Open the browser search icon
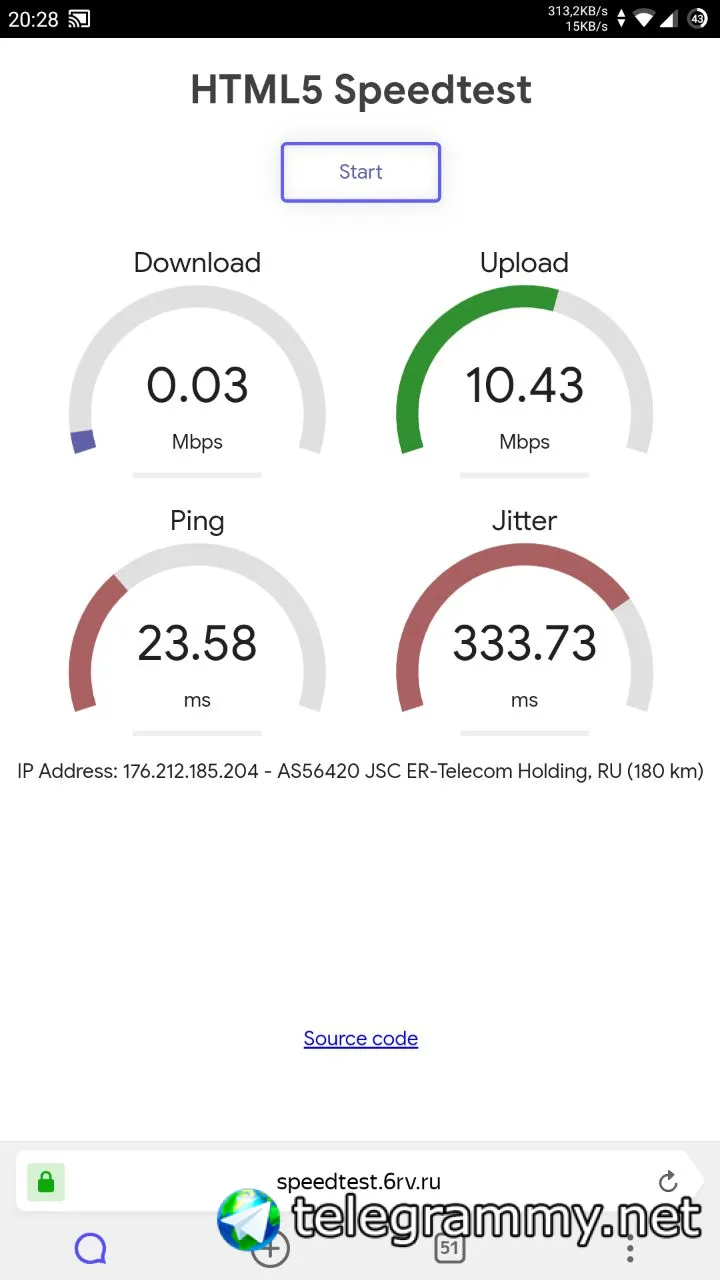 point(91,1248)
